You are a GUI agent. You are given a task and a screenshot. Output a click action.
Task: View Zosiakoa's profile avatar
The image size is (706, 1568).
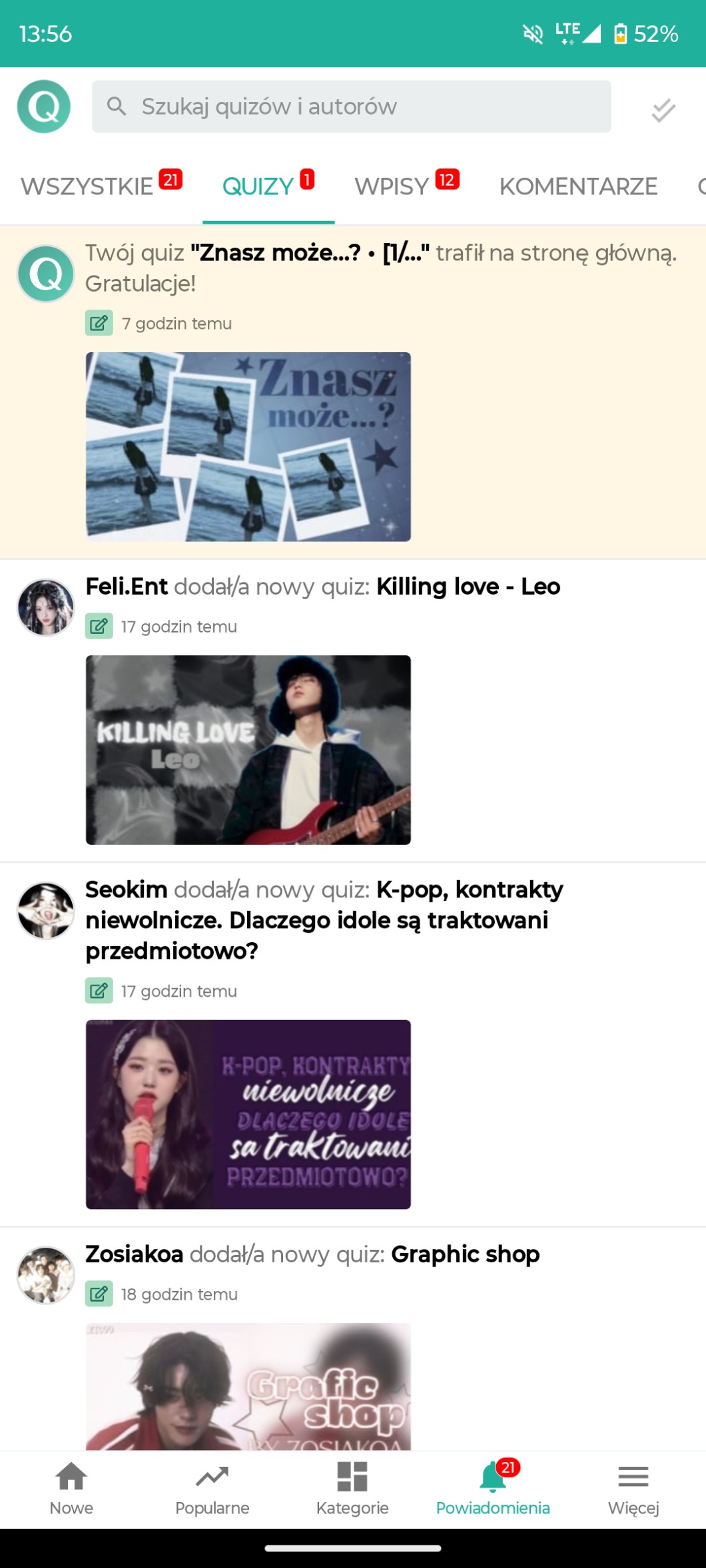(x=45, y=1274)
